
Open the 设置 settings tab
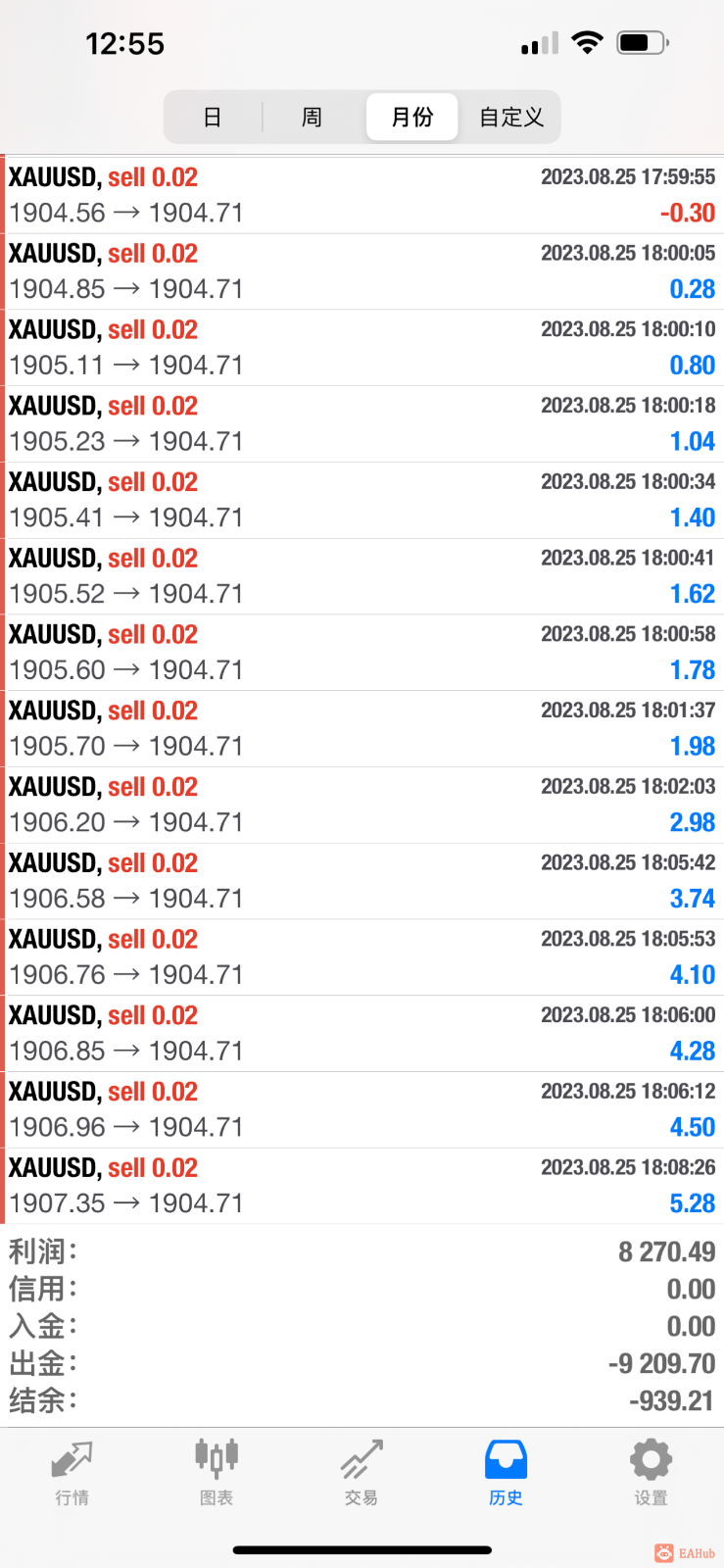(x=651, y=1472)
